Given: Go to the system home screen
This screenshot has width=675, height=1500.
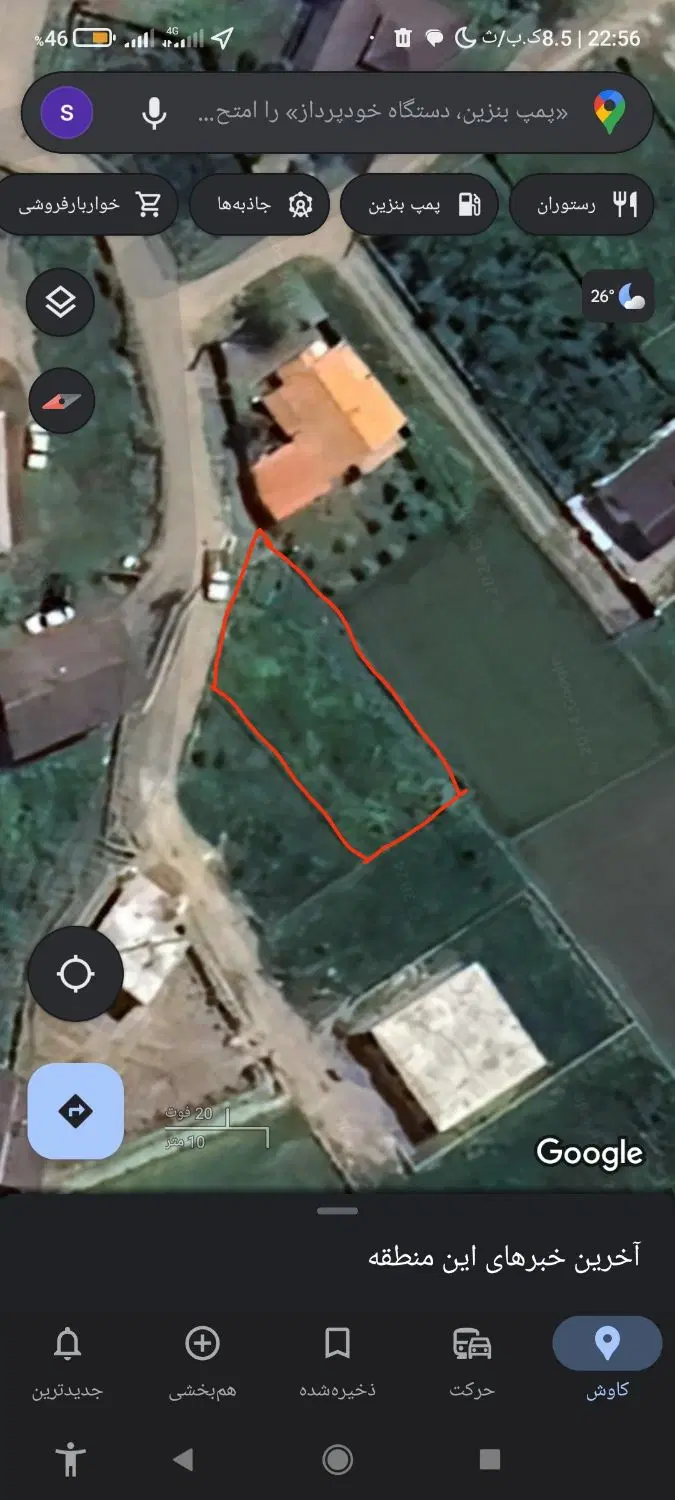Looking at the screenshot, I should click(338, 1460).
